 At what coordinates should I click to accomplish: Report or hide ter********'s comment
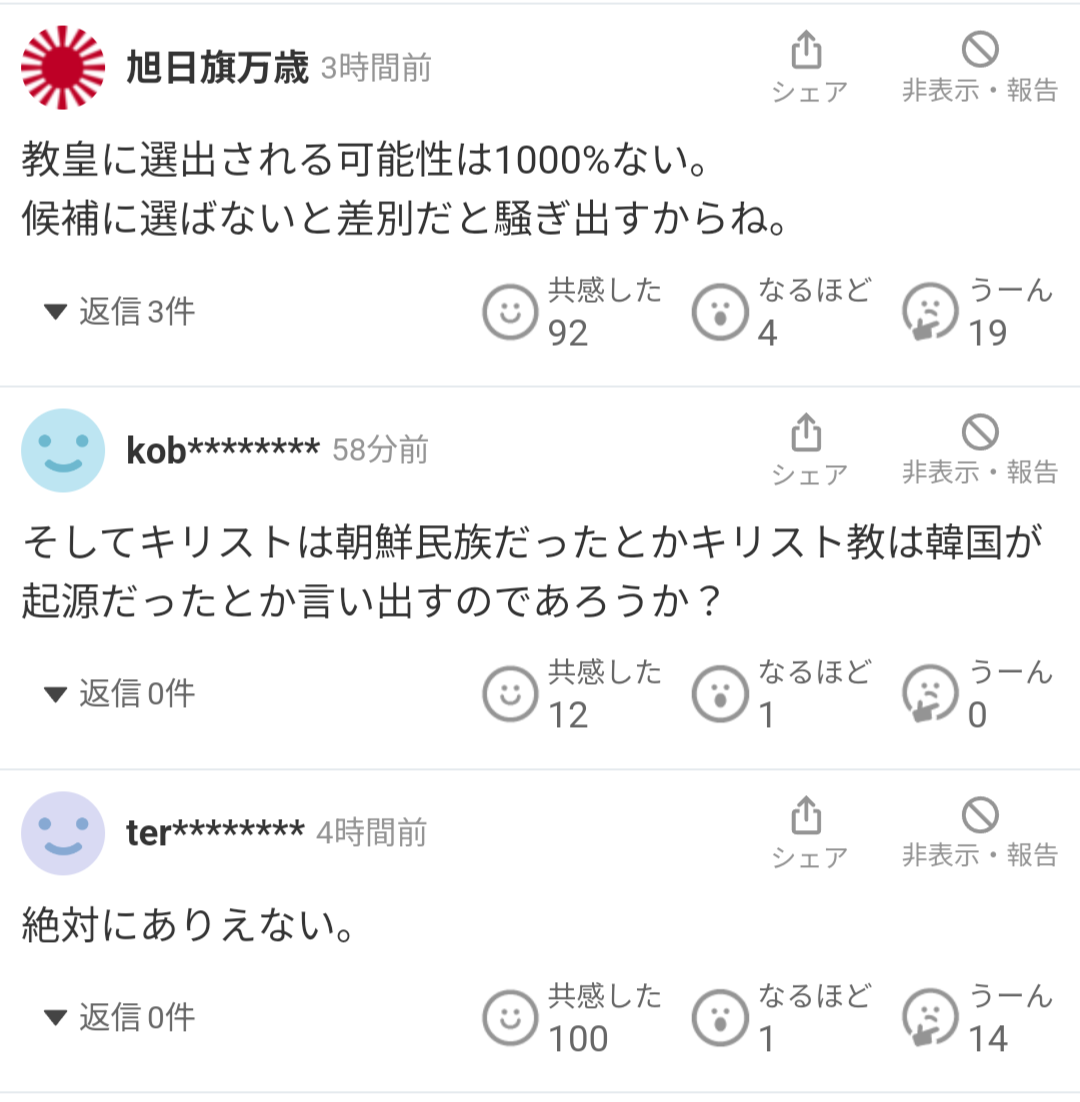pos(979,833)
